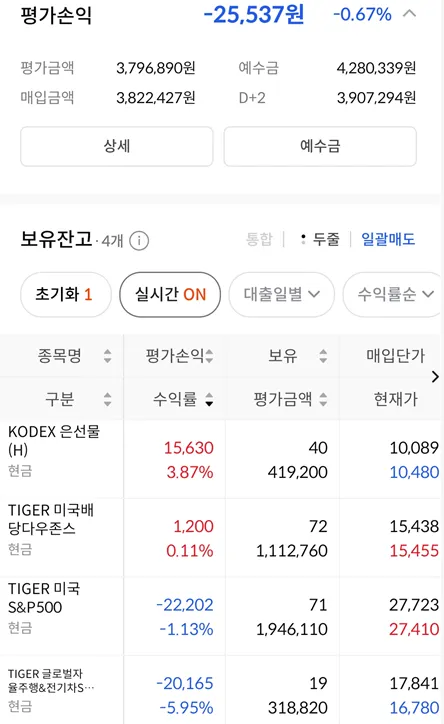Open KODEX 은선물(H) holding row
444x724 pixels.
(x=222, y=459)
